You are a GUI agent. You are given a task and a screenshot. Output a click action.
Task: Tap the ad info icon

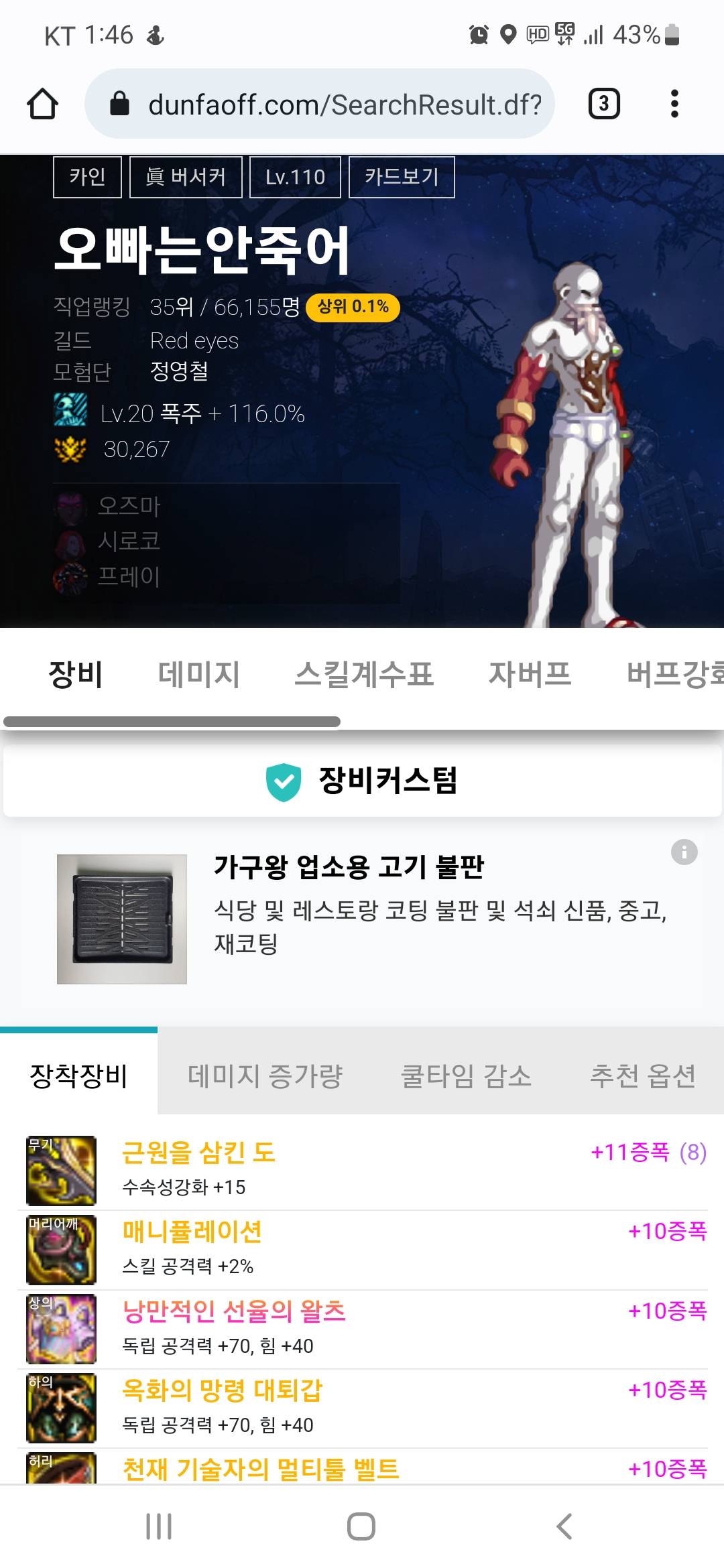[684, 852]
